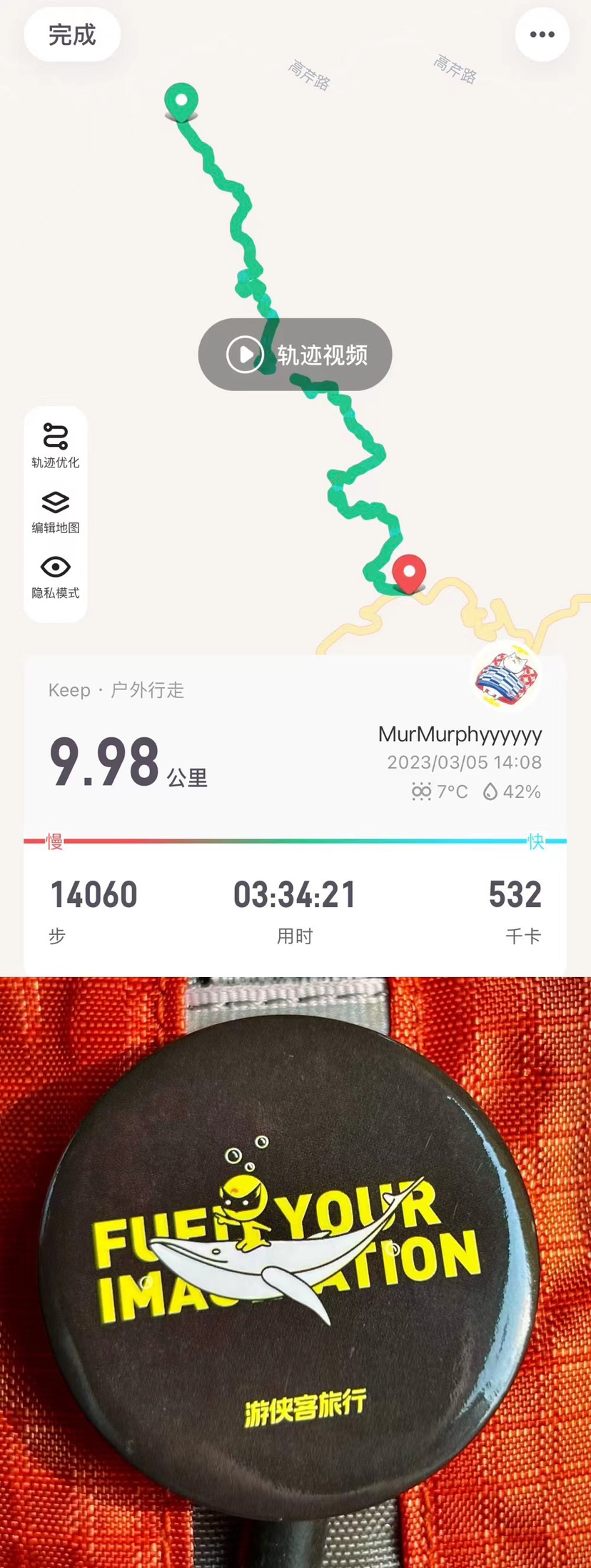This screenshot has width=591, height=1568.
Task: Toggle 隐私模式 privacy mode
Action: (56, 577)
